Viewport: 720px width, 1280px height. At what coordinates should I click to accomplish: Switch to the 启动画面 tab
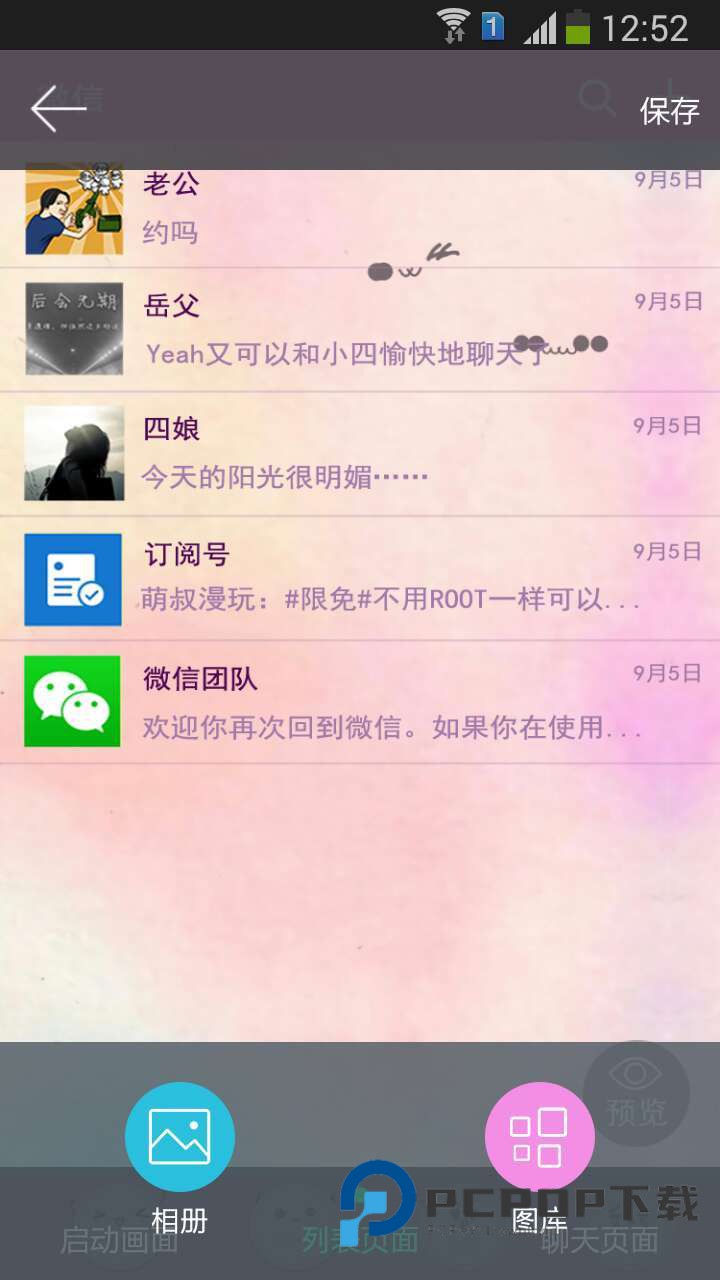pos(117,1240)
